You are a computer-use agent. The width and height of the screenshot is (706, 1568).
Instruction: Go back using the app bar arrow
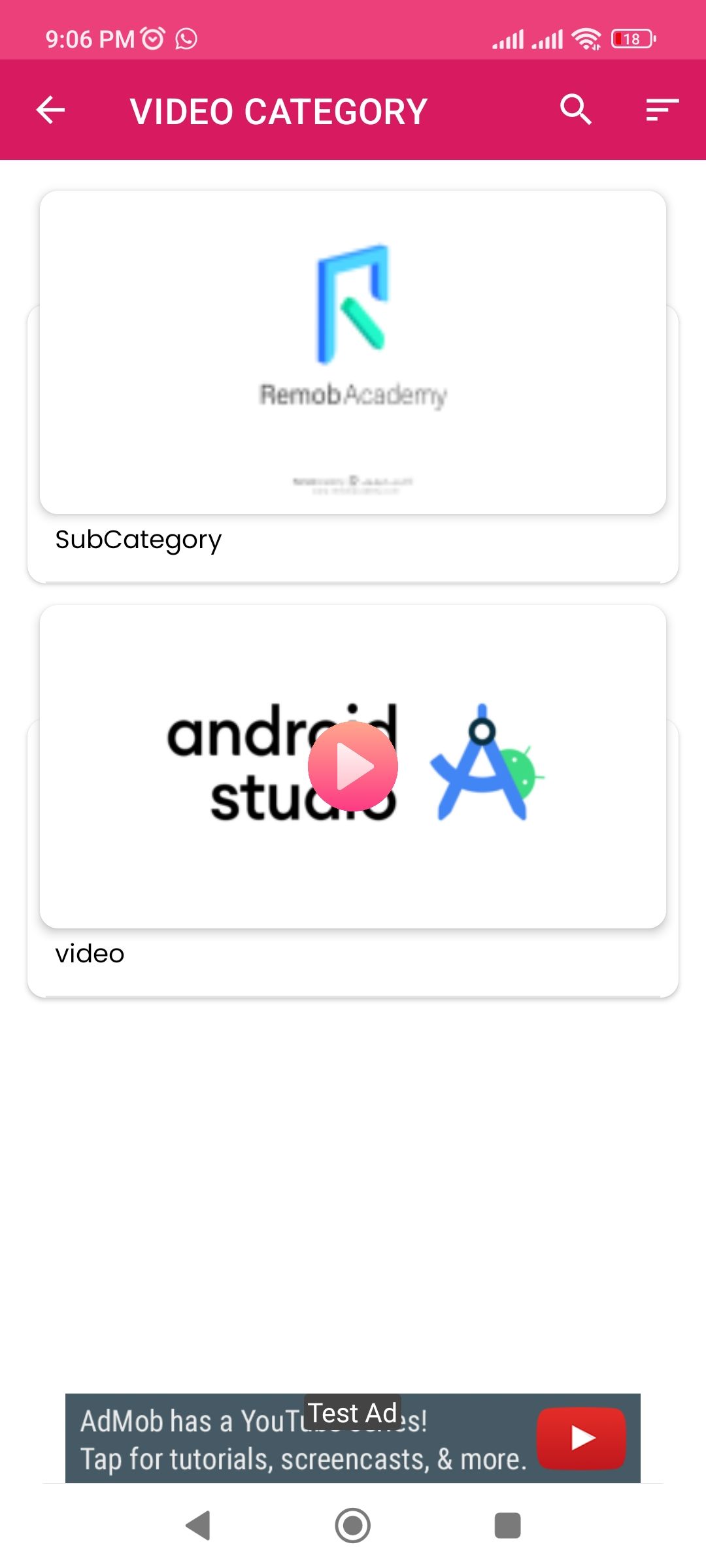point(50,110)
